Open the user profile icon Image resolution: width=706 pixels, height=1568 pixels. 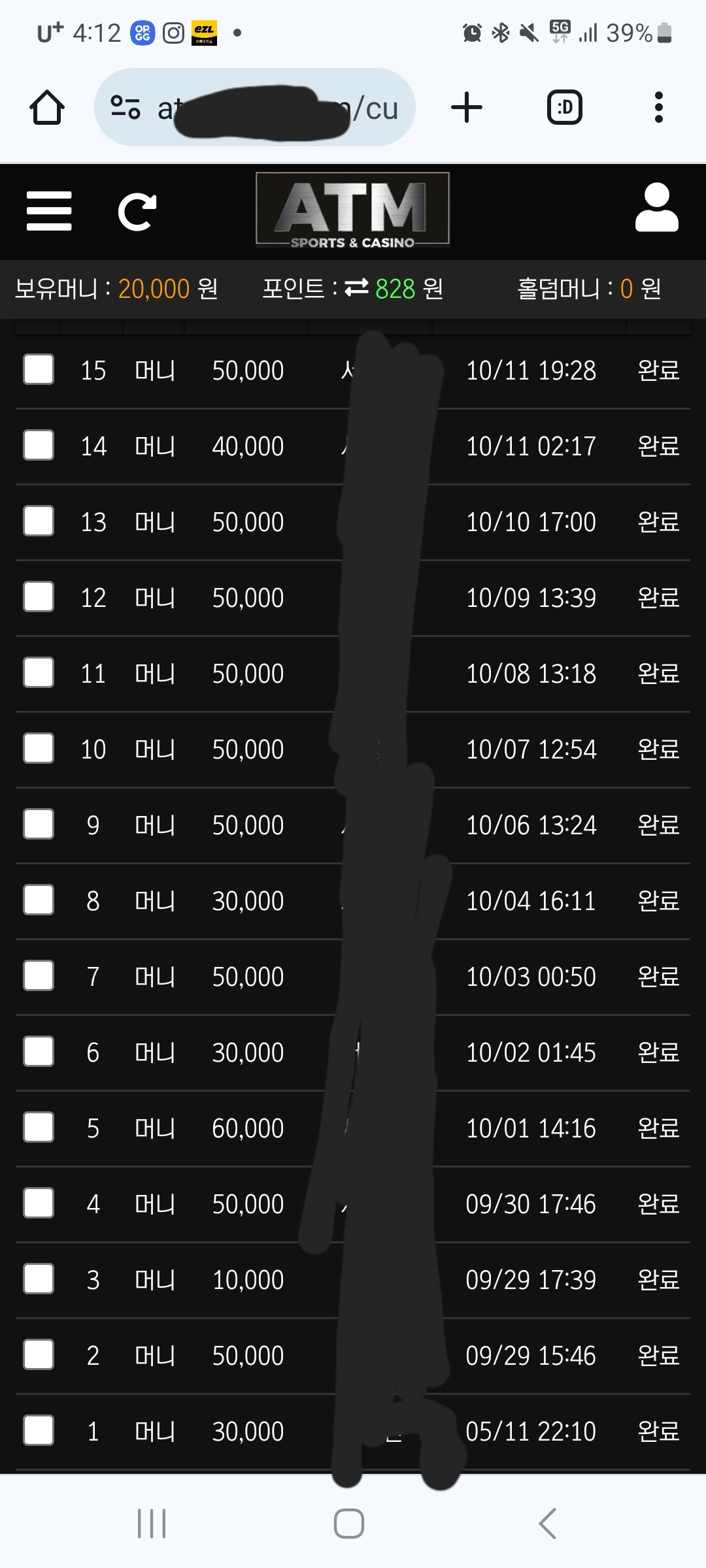pyautogui.click(x=656, y=208)
